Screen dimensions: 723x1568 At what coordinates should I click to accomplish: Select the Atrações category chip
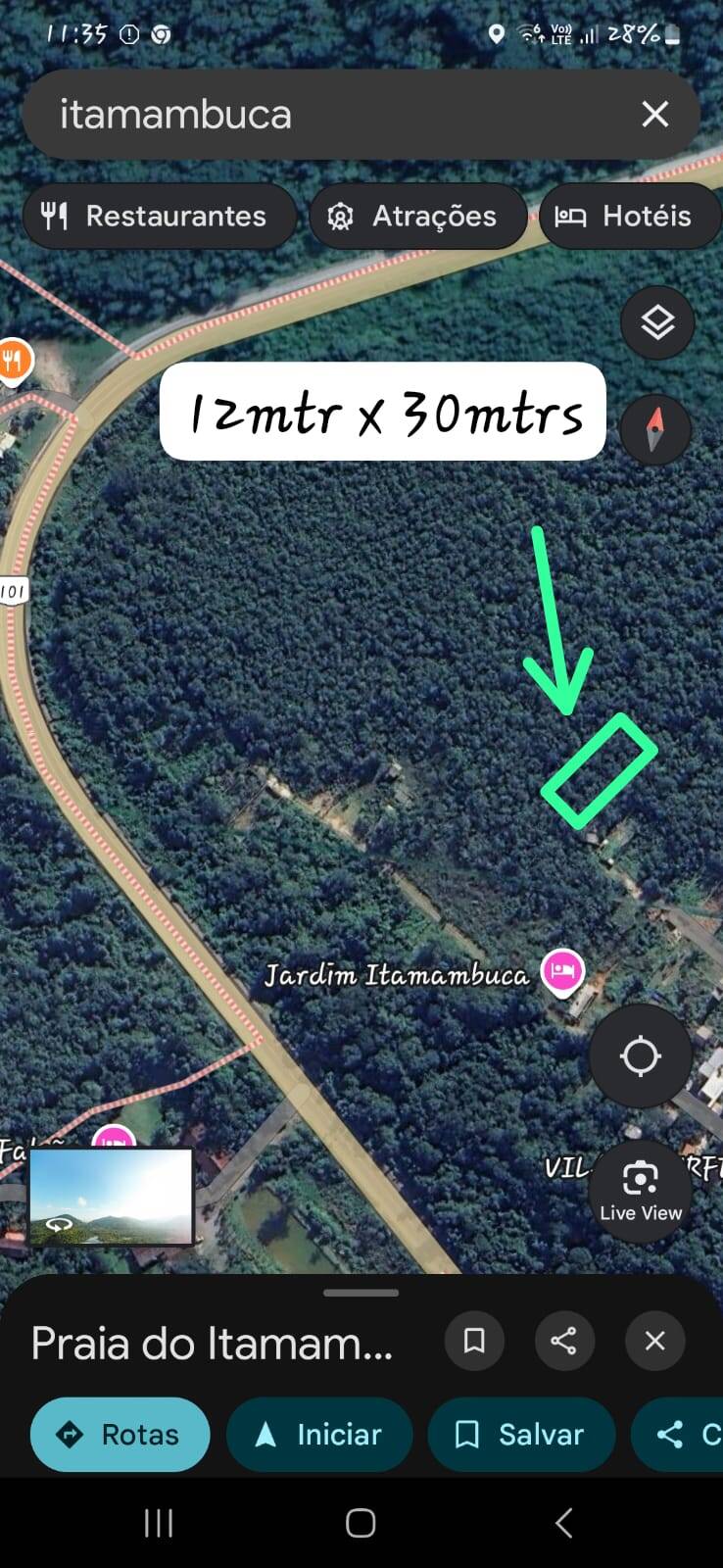click(x=416, y=216)
